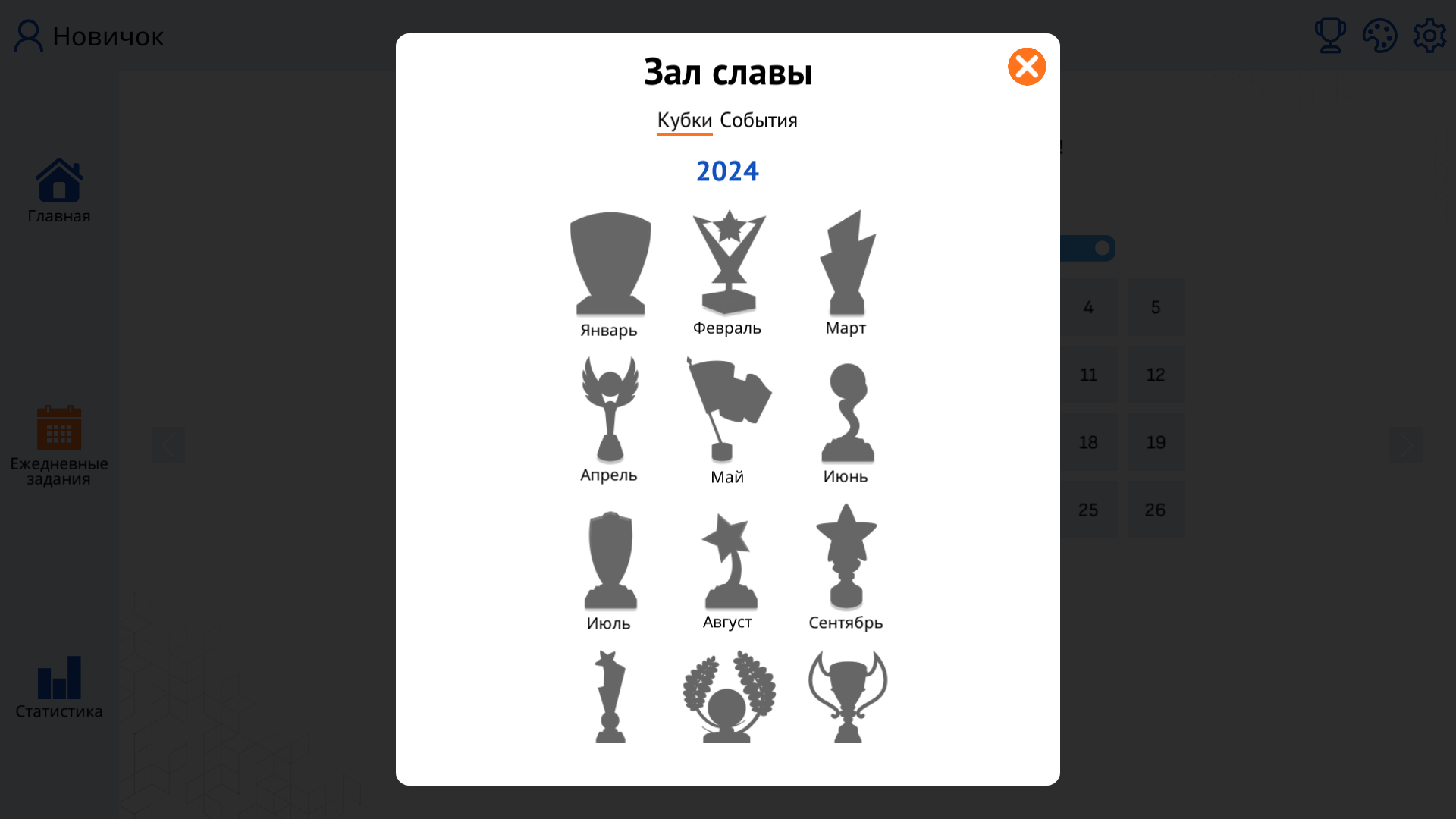Image resolution: width=1456 pixels, height=819 pixels.
Task: Open the Февраль trophy
Action: (728, 262)
